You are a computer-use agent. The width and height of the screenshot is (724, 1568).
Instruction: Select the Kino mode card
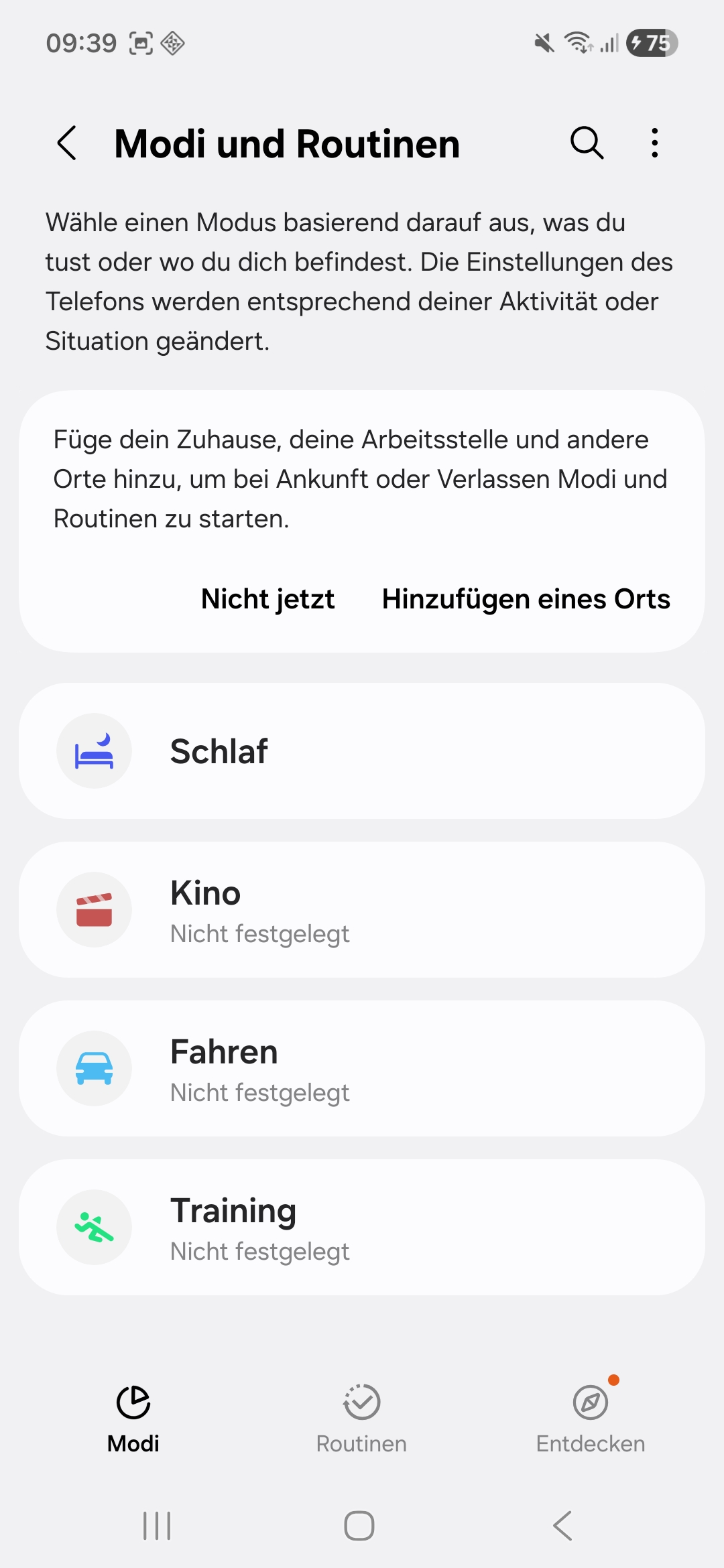point(362,909)
